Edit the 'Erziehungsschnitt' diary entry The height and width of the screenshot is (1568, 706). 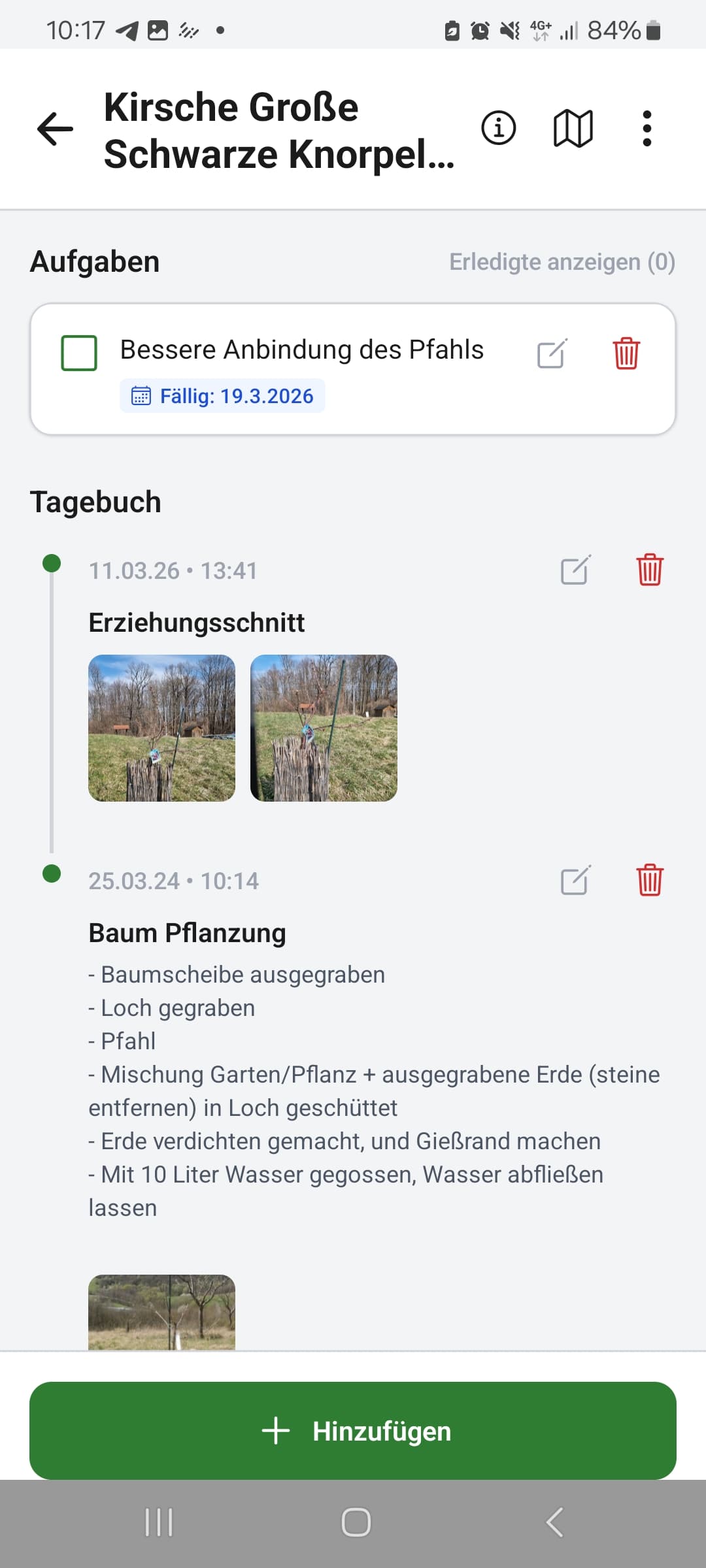point(574,569)
